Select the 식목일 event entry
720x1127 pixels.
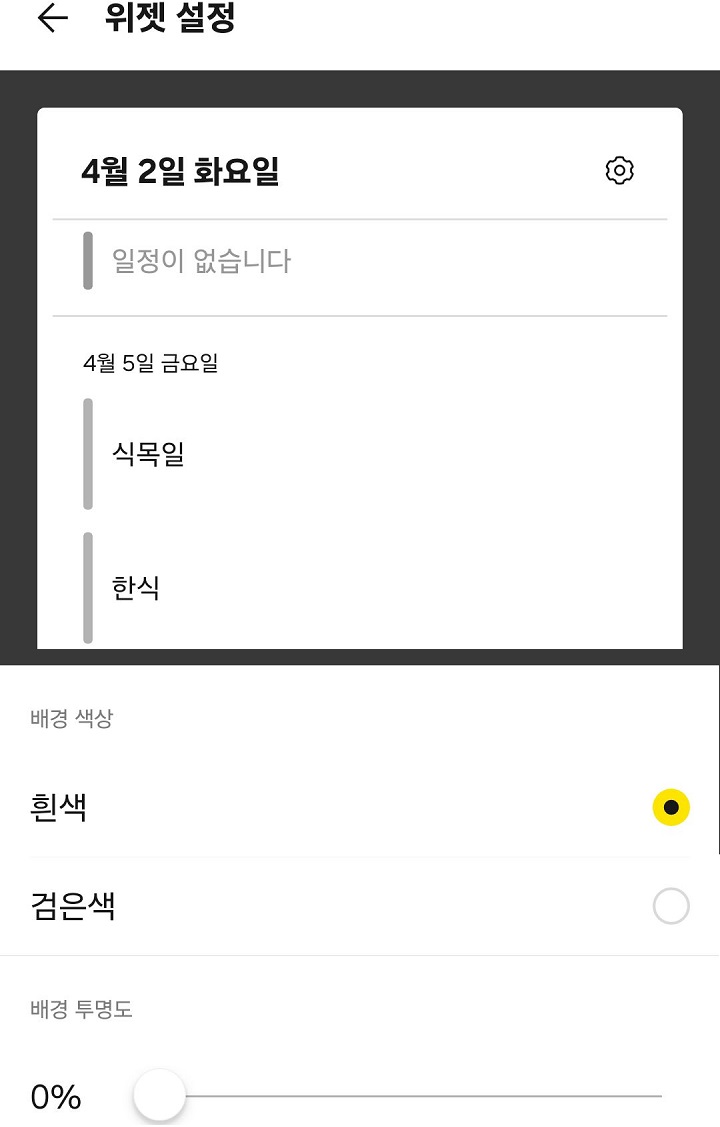146,453
